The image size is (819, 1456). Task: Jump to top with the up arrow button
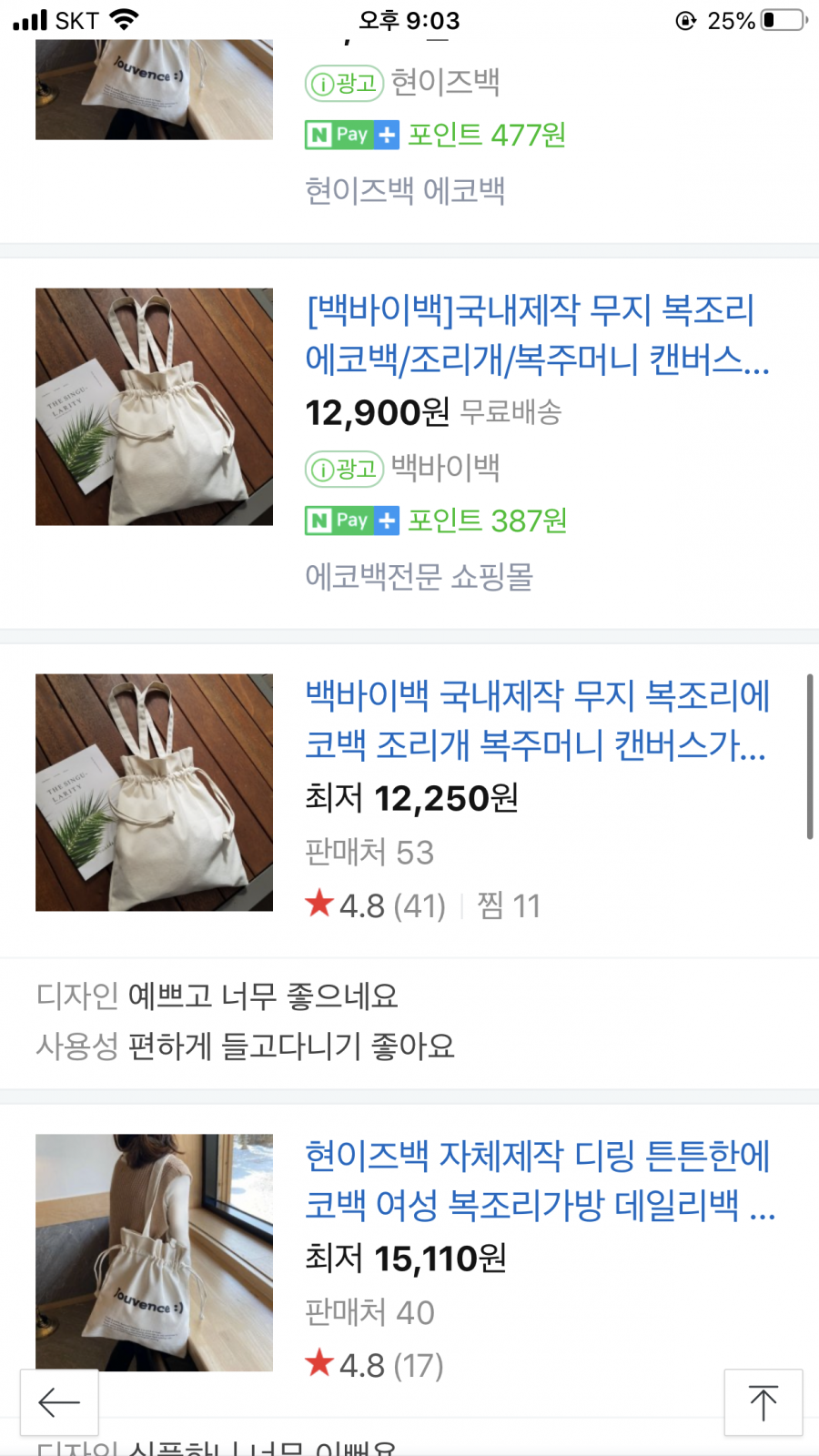pyautogui.click(x=763, y=1402)
